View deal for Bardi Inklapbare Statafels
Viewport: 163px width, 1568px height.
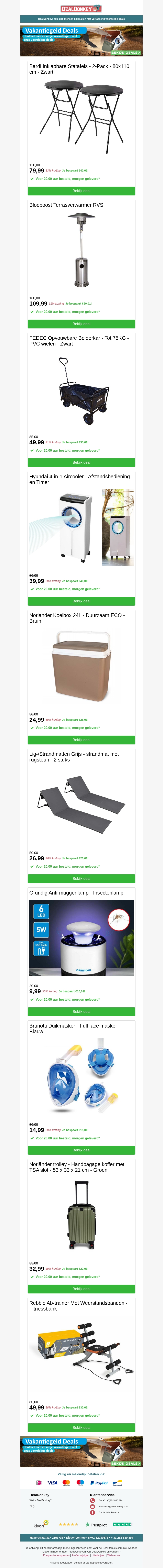81,190
